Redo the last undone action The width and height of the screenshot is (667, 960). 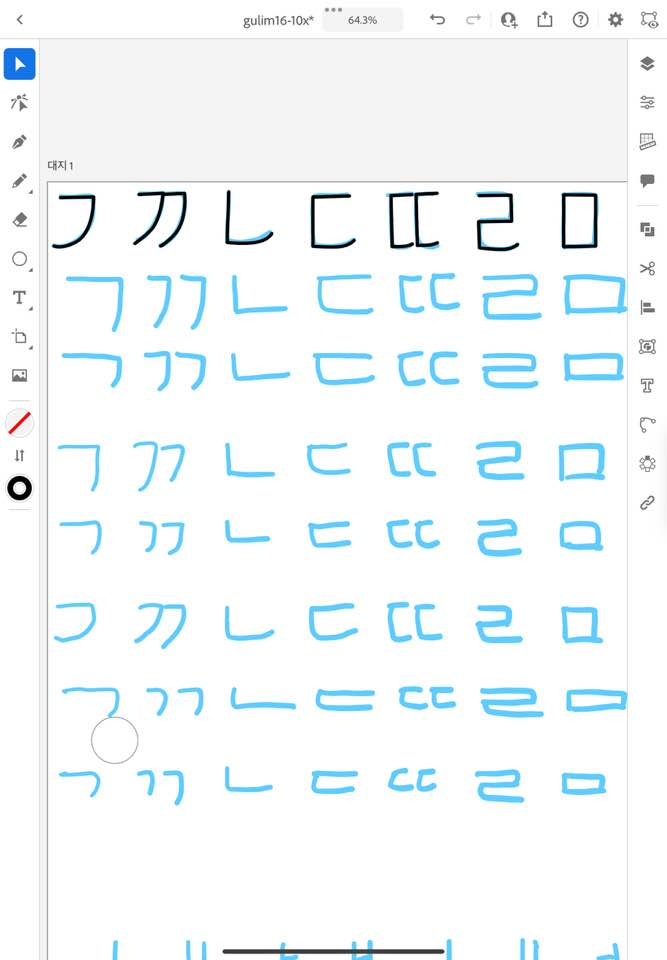474,20
